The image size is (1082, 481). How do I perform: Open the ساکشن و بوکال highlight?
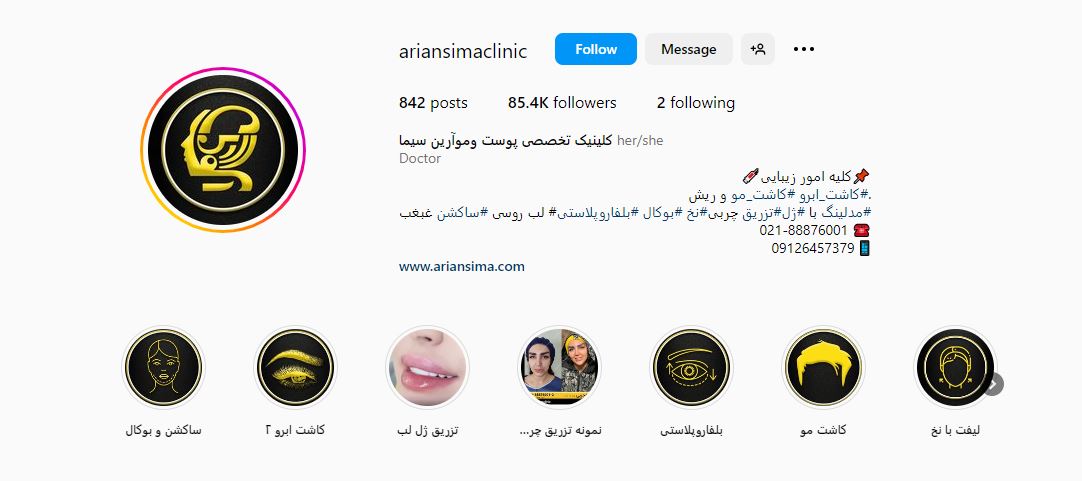pyautogui.click(x=163, y=368)
